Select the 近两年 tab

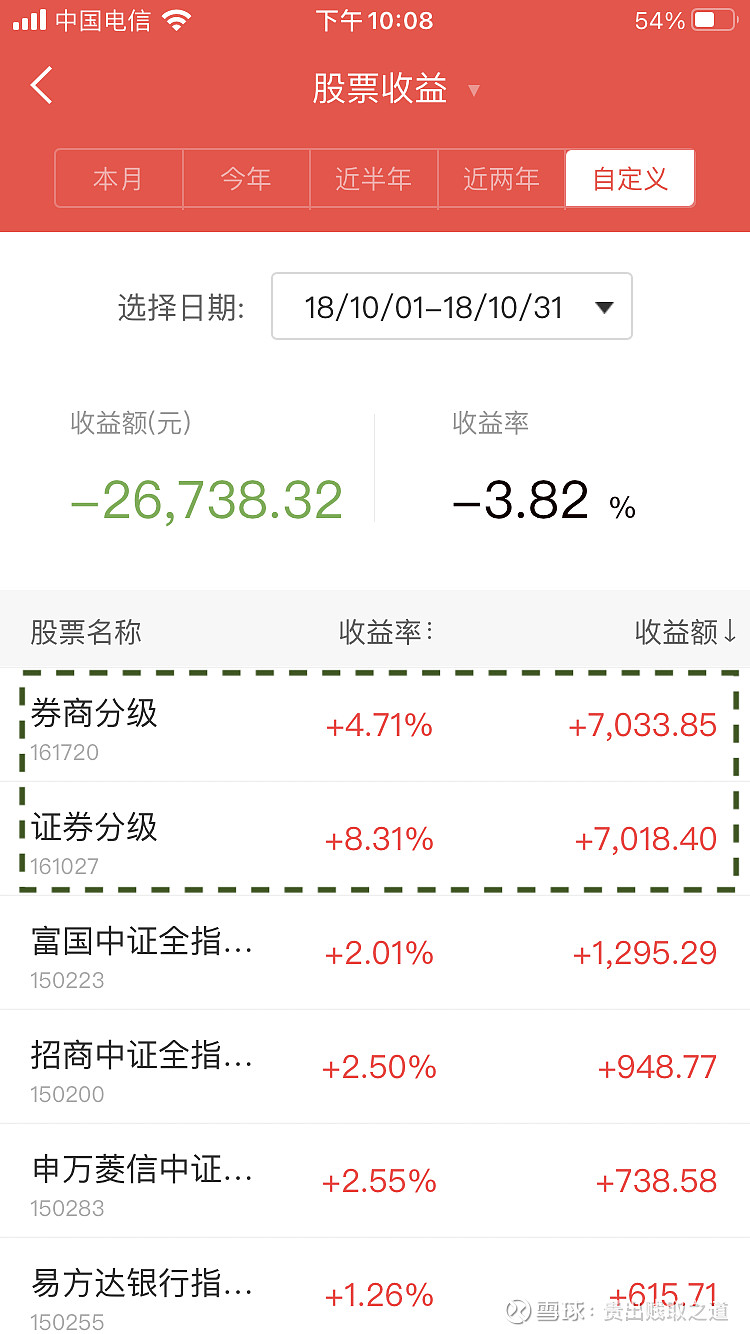pos(502,179)
